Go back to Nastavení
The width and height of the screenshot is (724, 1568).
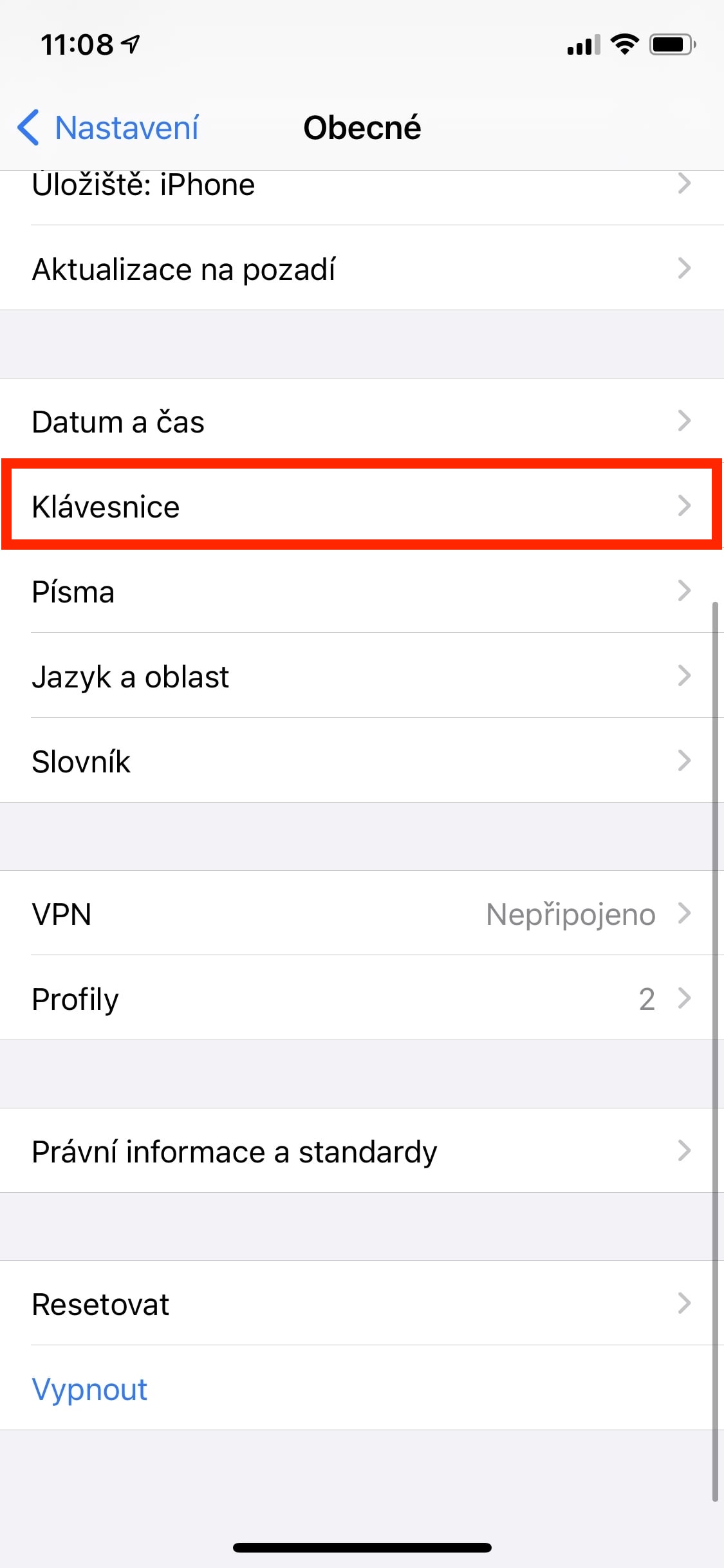click(x=108, y=127)
